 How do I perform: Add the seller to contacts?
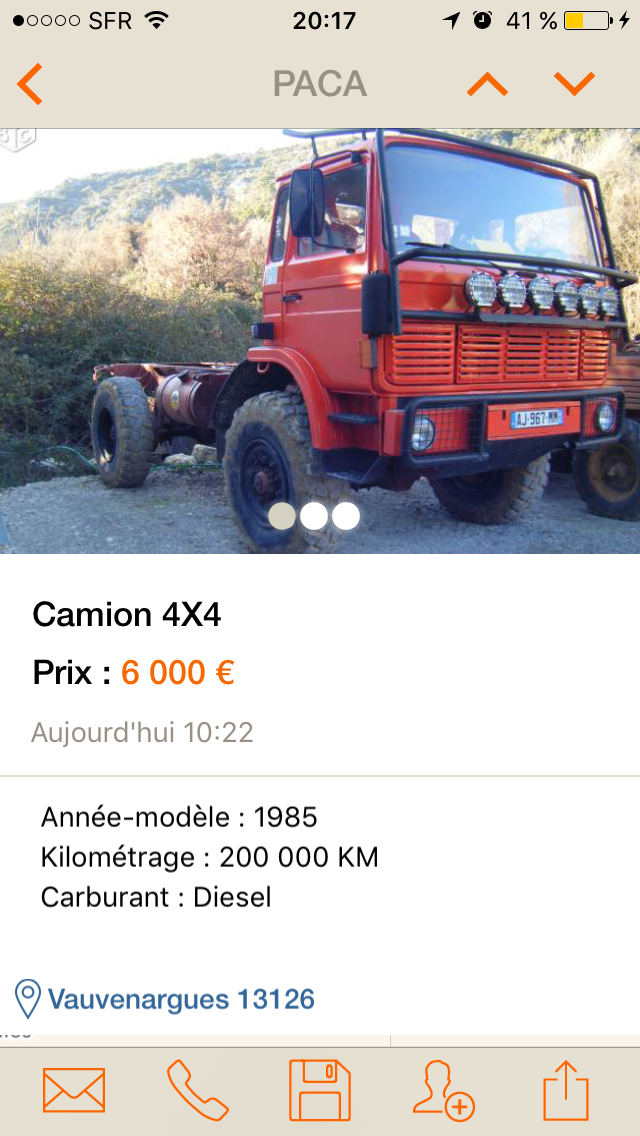[443, 1091]
